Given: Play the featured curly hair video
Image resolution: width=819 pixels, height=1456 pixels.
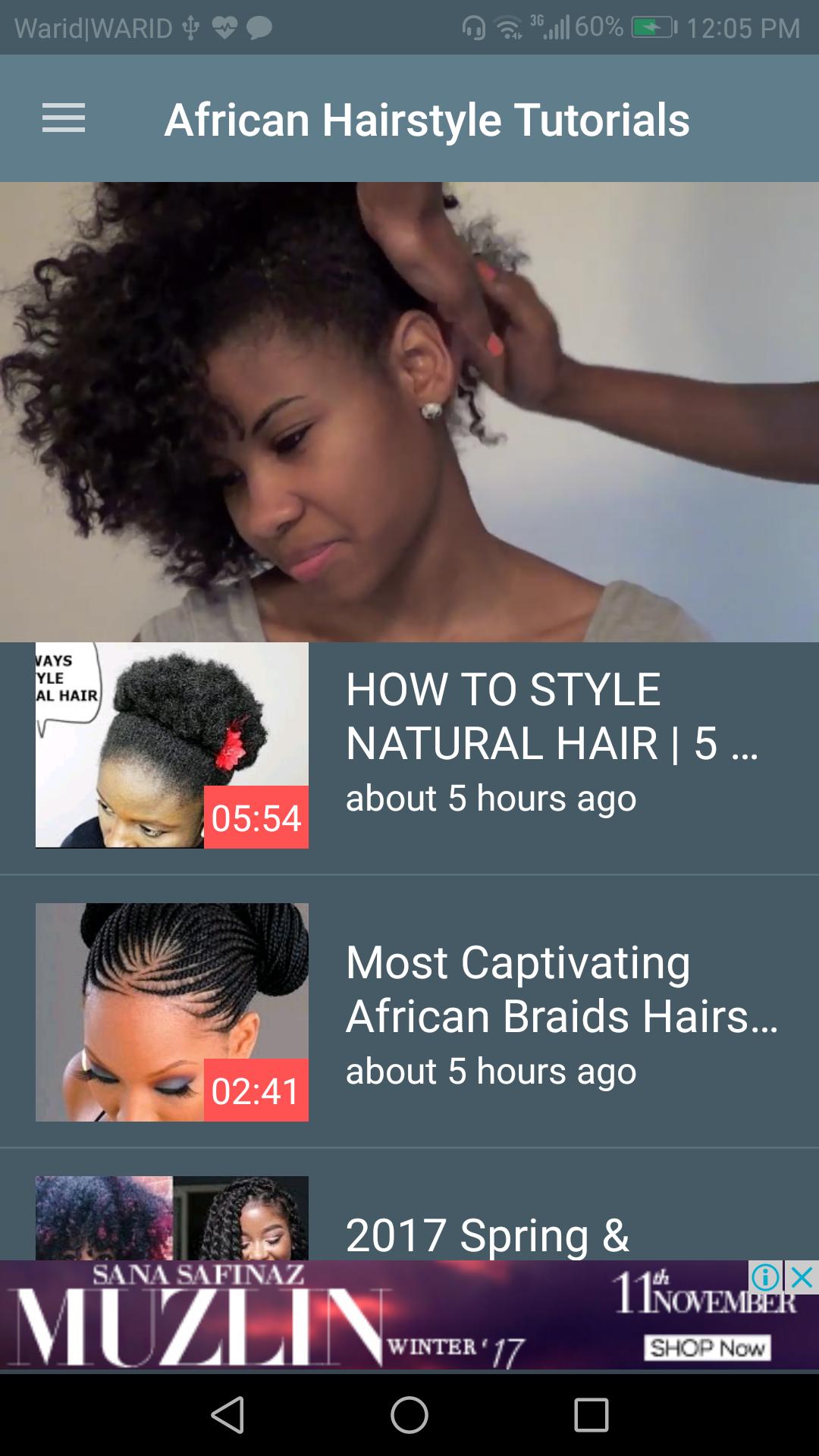Looking at the screenshot, I should (x=409, y=409).
